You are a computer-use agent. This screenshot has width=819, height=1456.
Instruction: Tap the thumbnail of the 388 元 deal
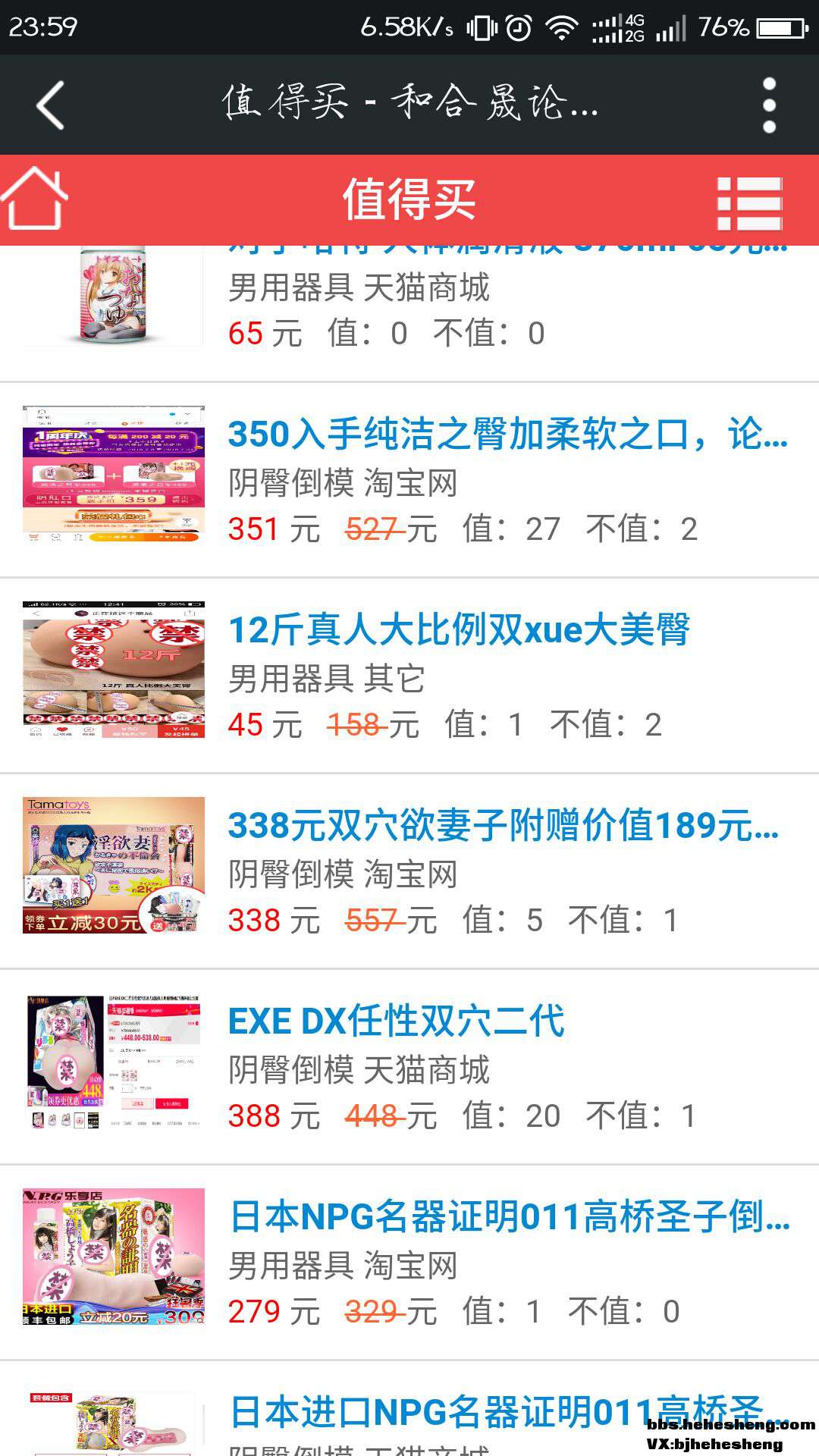pos(114,1062)
